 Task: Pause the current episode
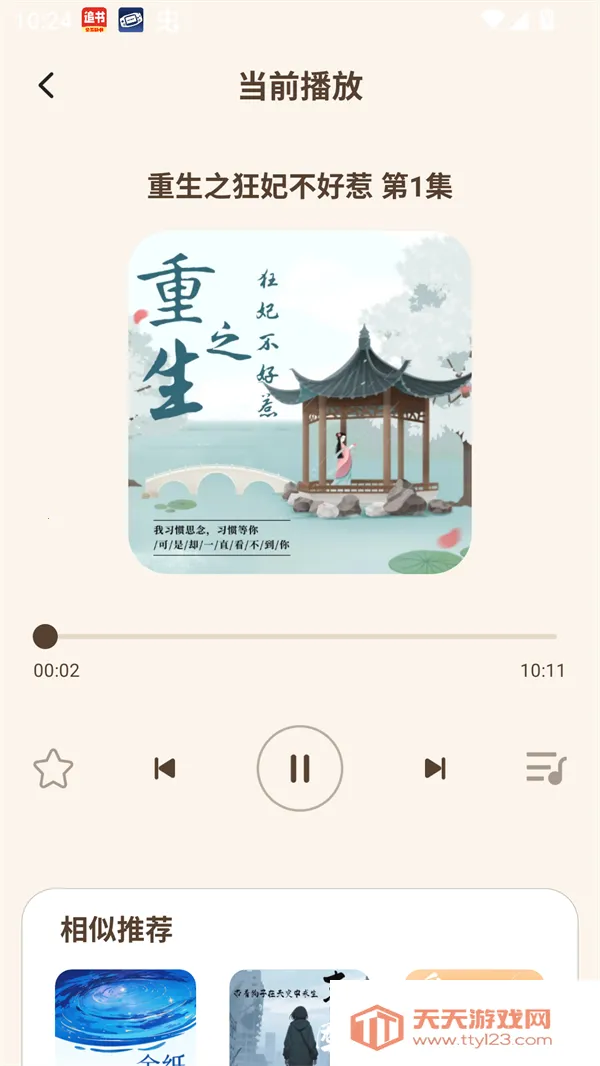point(300,768)
